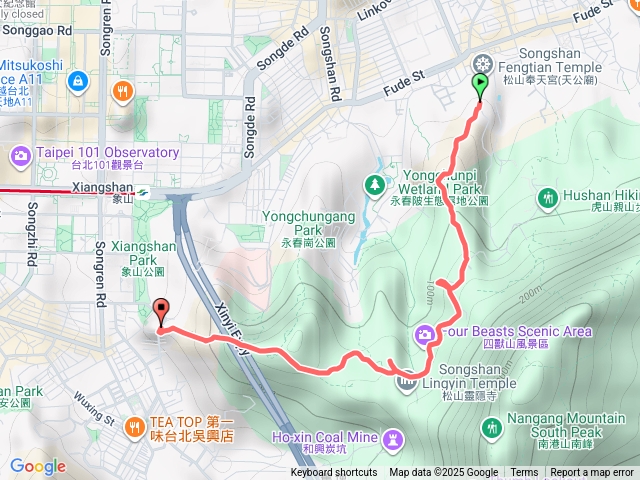Image resolution: width=640 pixels, height=480 pixels.
Task: Tap the red route end pin
Action: (x=160, y=312)
